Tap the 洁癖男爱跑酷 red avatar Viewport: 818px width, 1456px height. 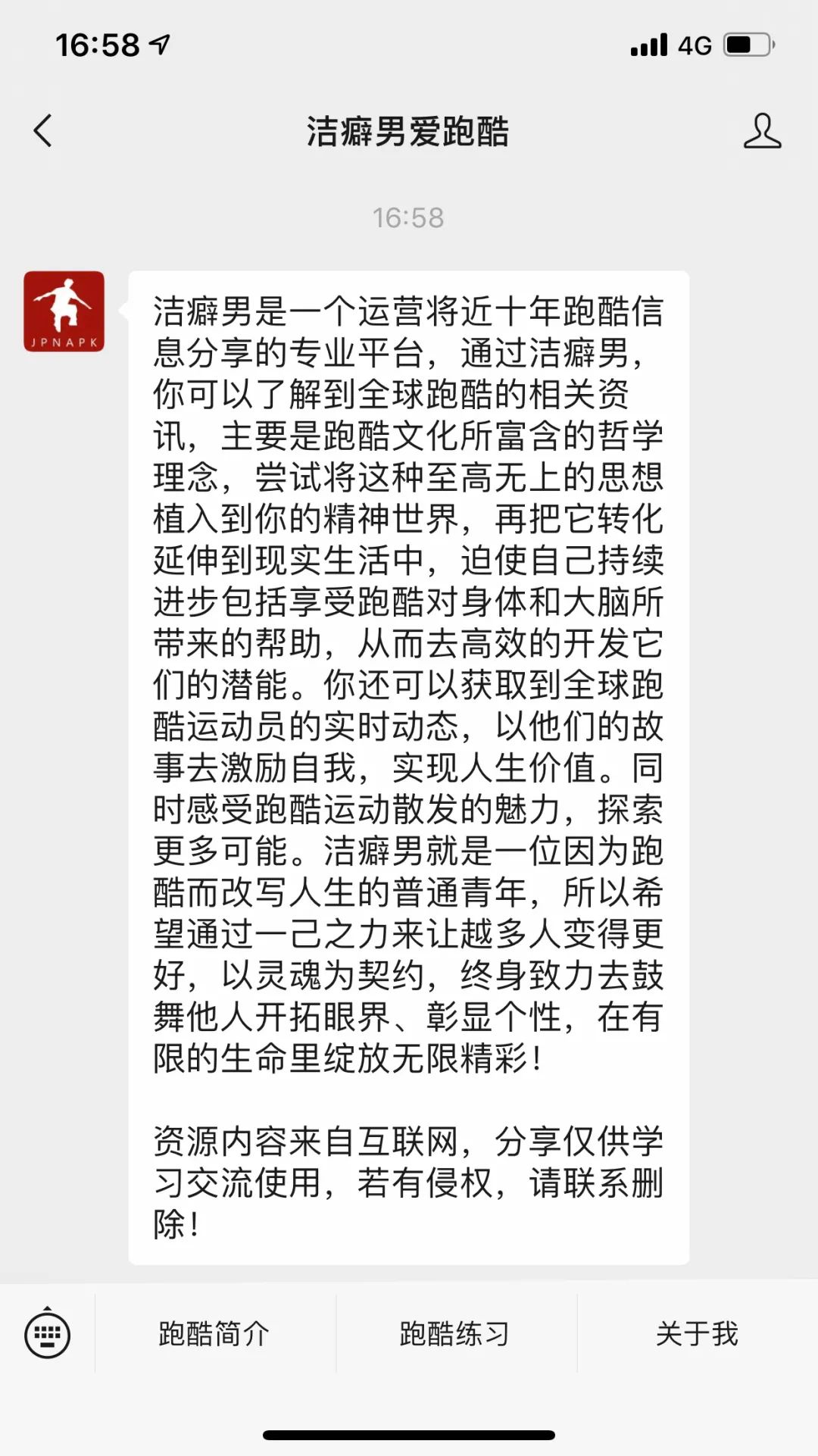[x=64, y=311]
